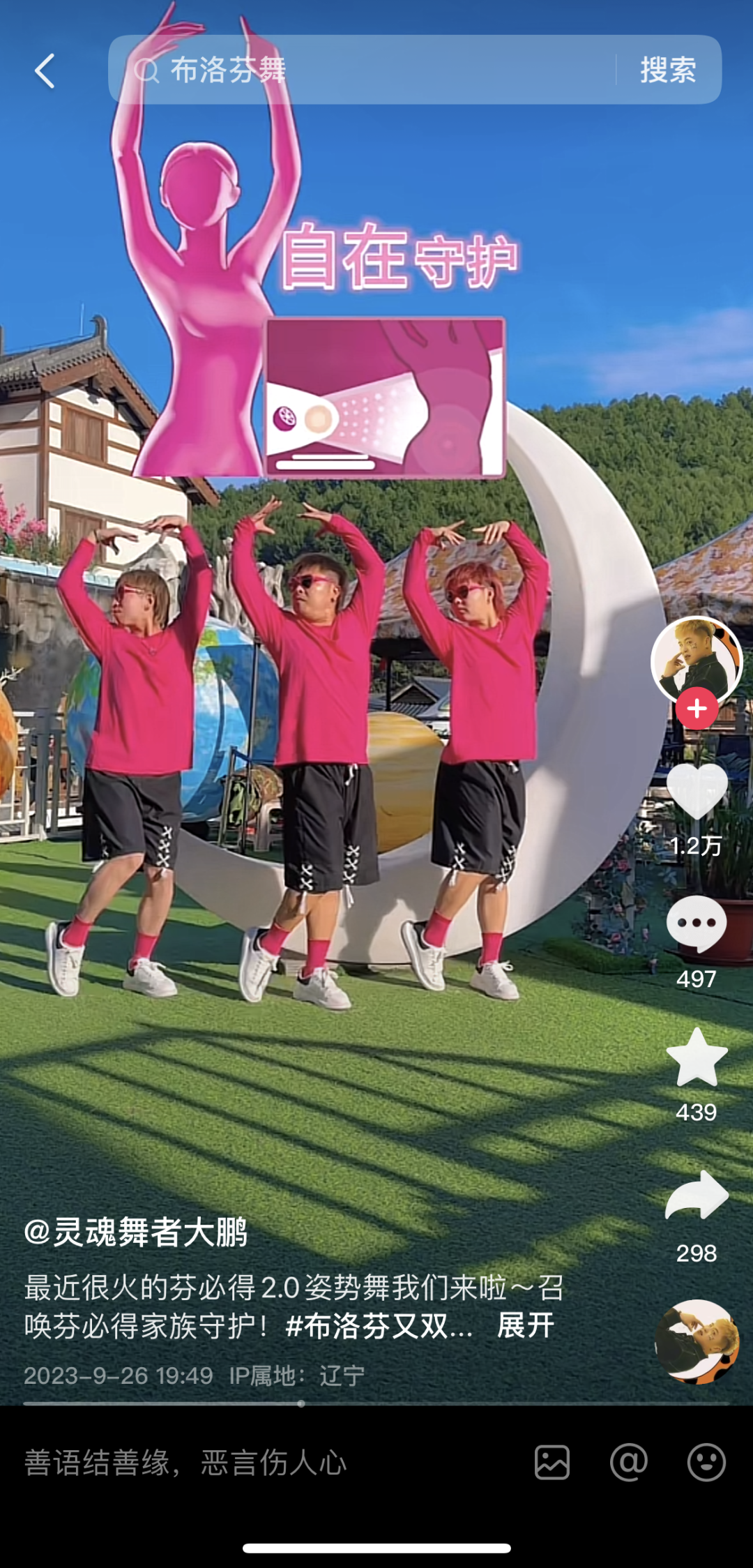Open the creator's profile avatar
The width and height of the screenshot is (753, 1568).
click(x=696, y=658)
